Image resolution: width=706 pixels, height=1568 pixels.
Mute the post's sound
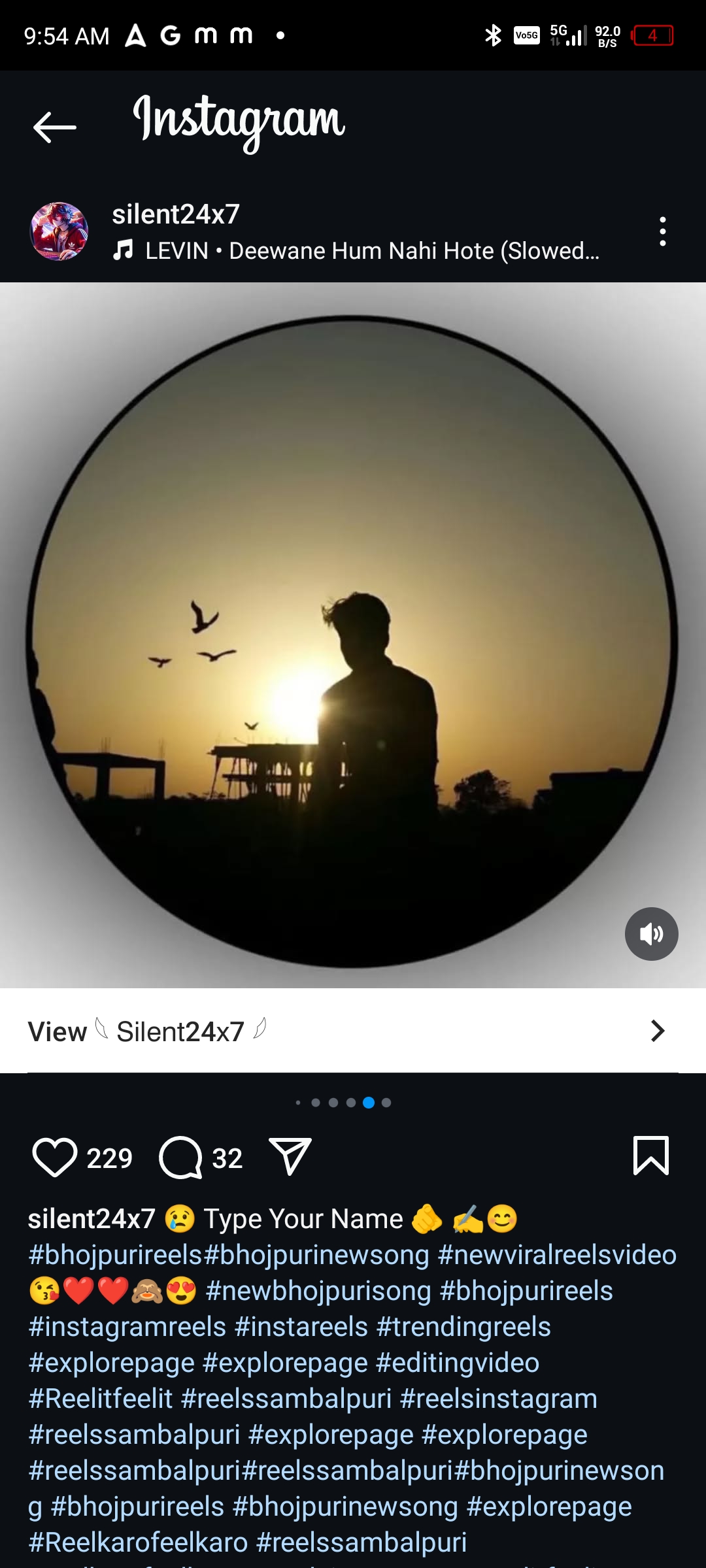(651, 933)
